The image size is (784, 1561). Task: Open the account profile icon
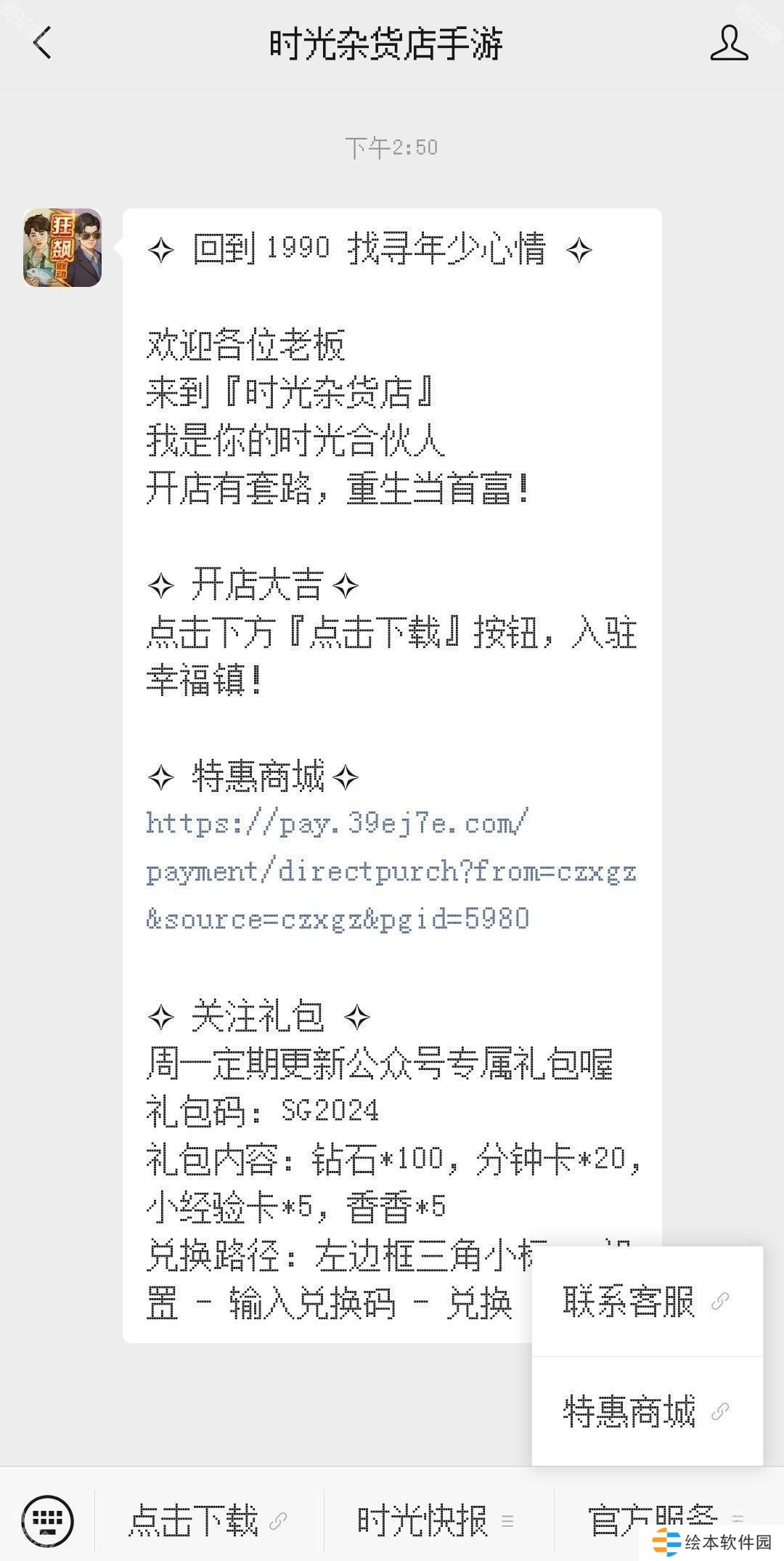[728, 43]
